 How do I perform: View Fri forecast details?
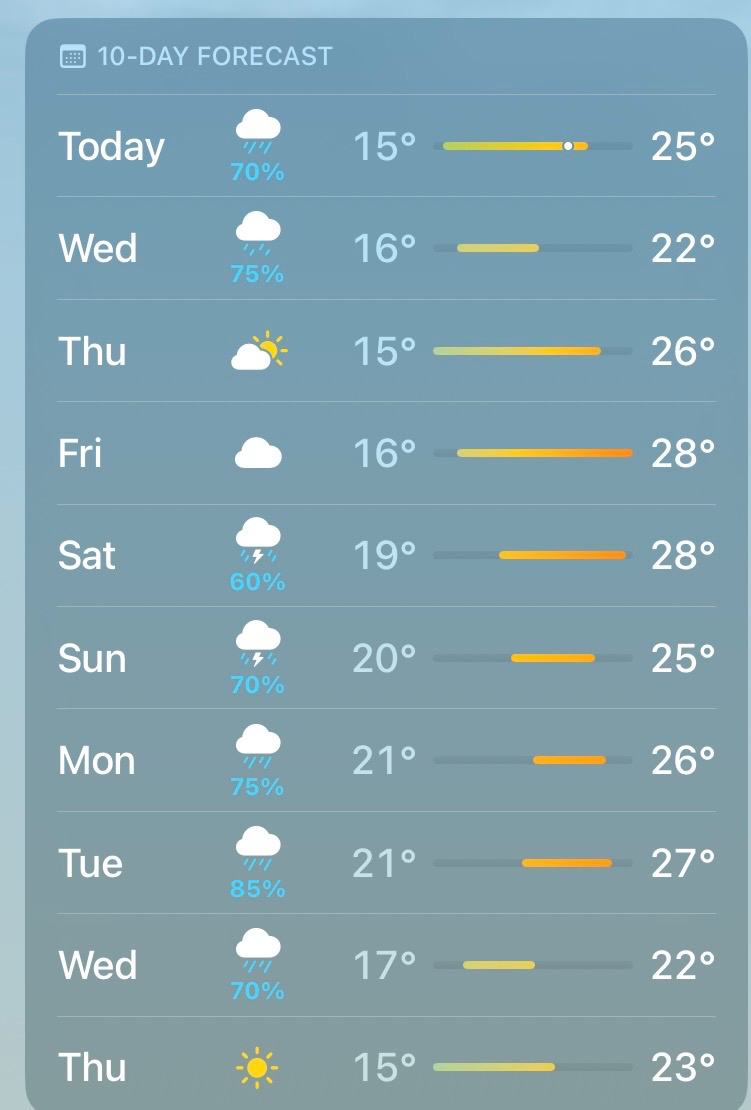386,454
